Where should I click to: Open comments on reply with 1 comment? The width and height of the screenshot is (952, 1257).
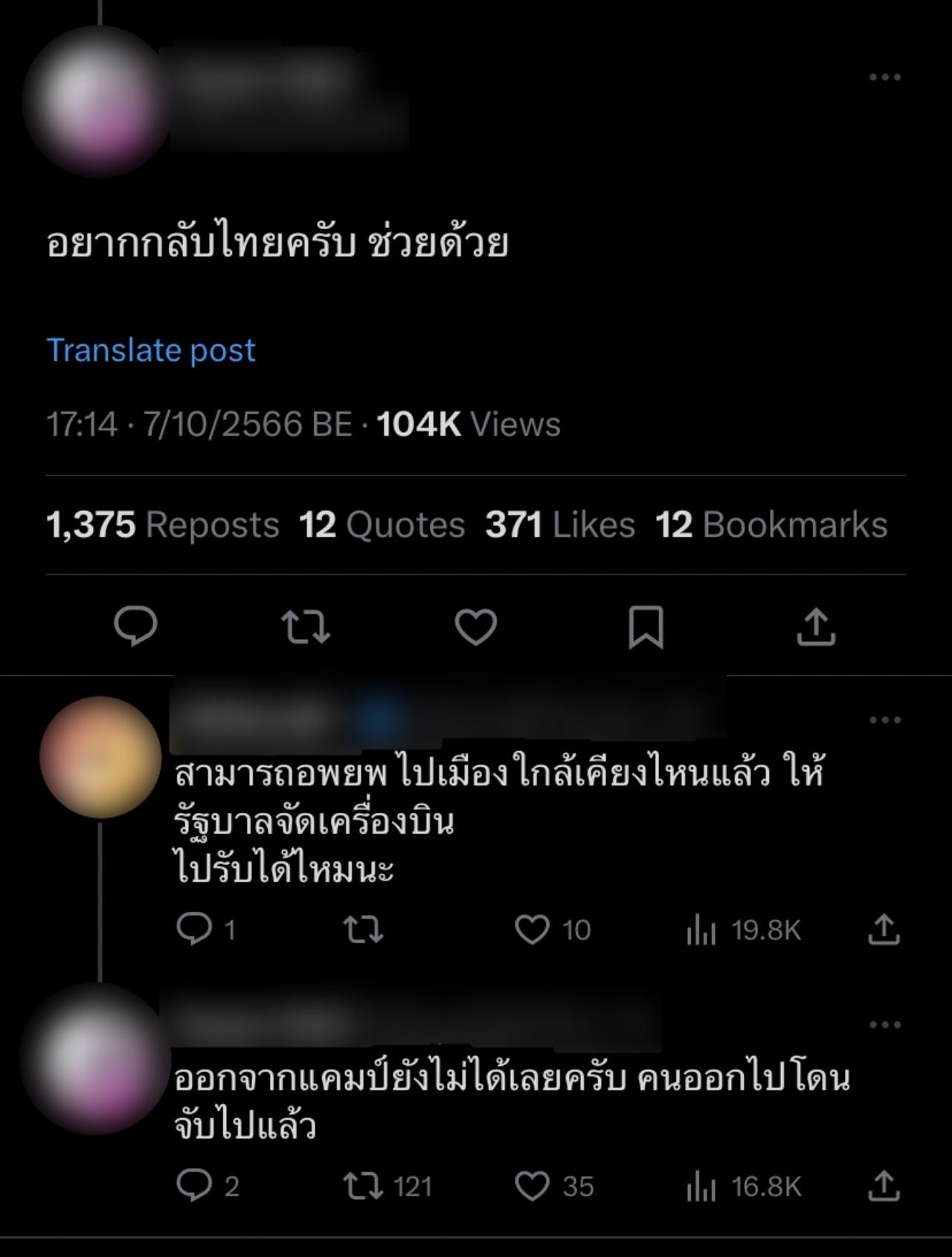click(195, 930)
